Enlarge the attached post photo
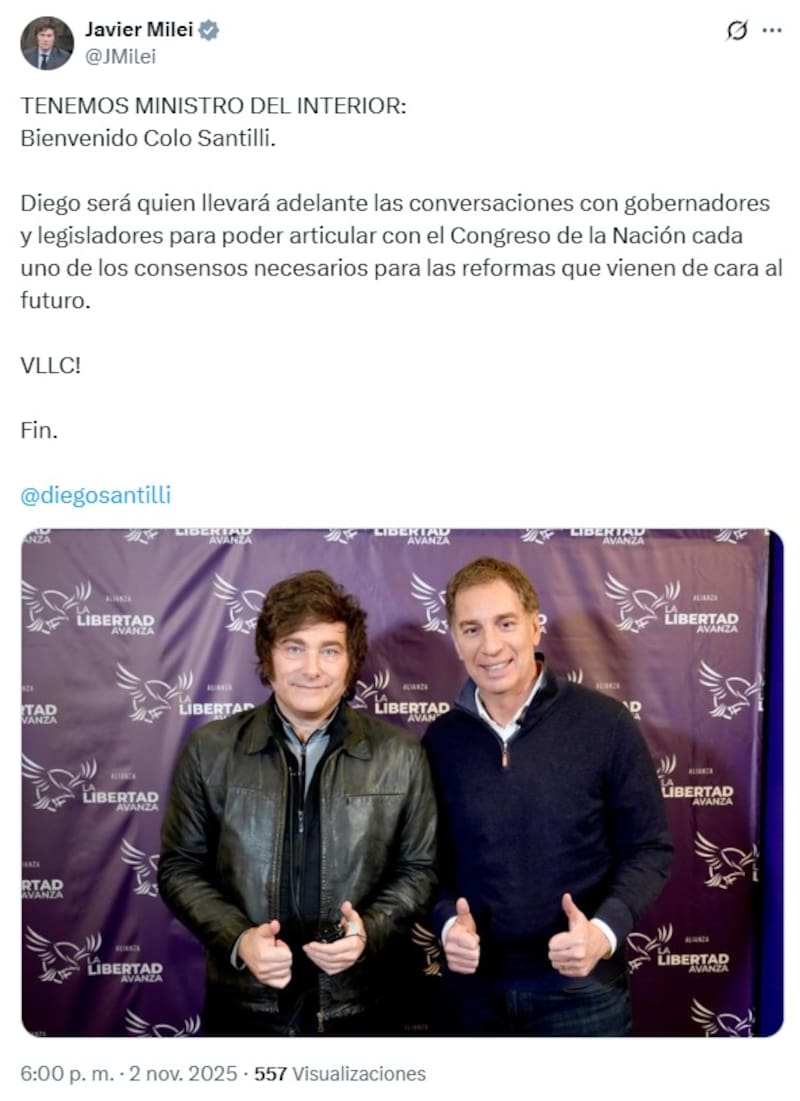Screen dimensions: 800x1101 click(402, 782)
